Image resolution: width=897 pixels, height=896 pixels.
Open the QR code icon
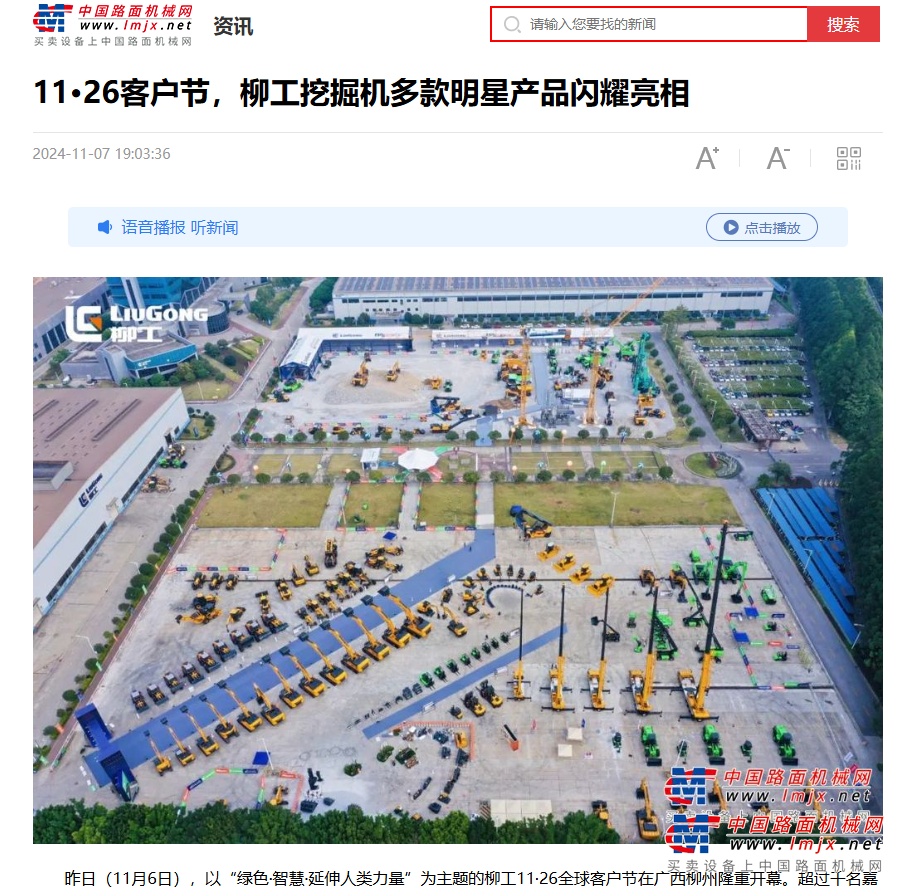click(x=848, y=158)
